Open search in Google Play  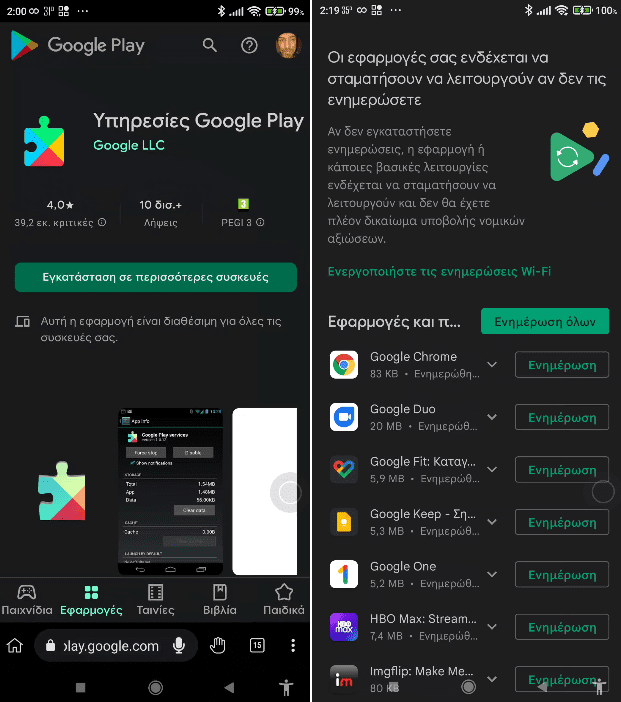click(x=210, y=46)
